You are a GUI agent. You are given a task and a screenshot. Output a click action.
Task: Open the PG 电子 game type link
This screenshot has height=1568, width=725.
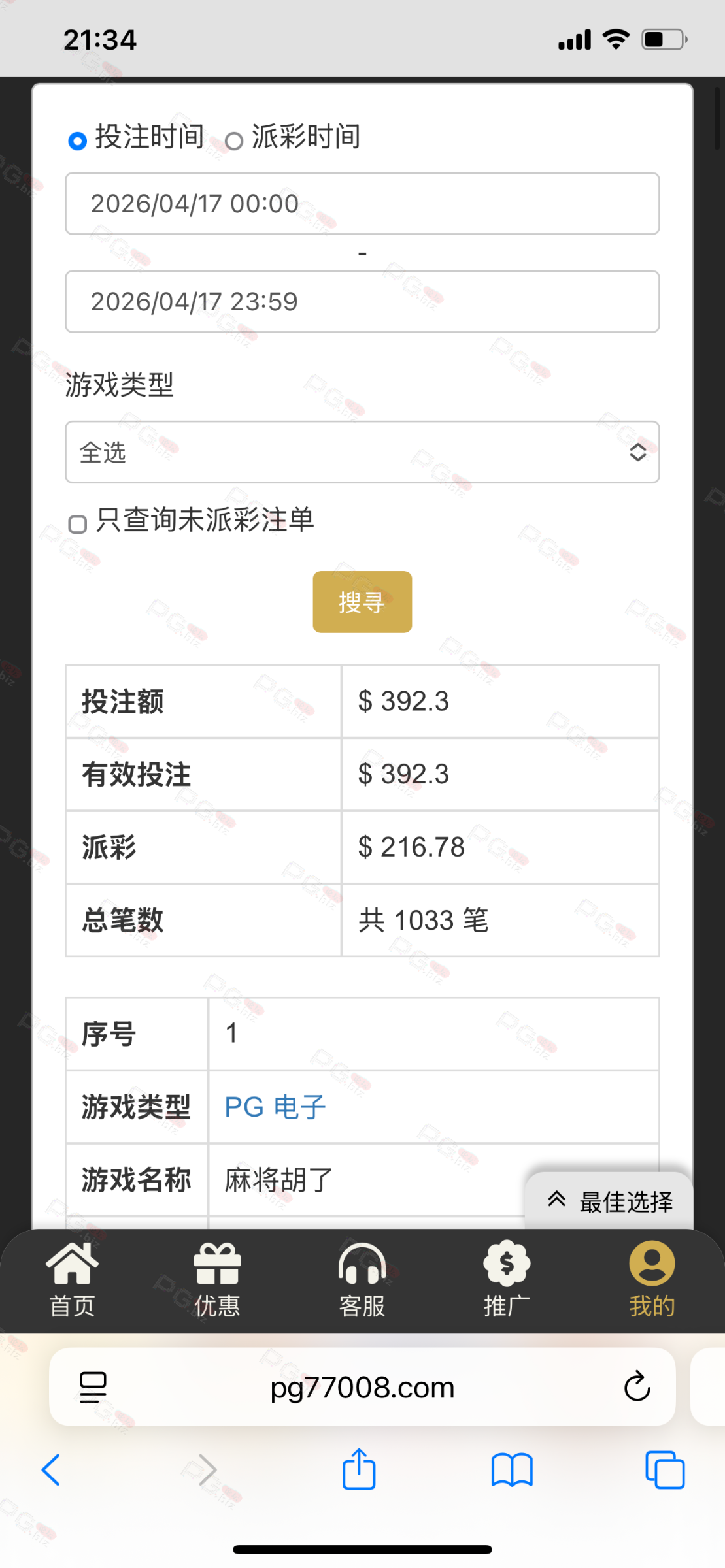(x=275, y=1107)
